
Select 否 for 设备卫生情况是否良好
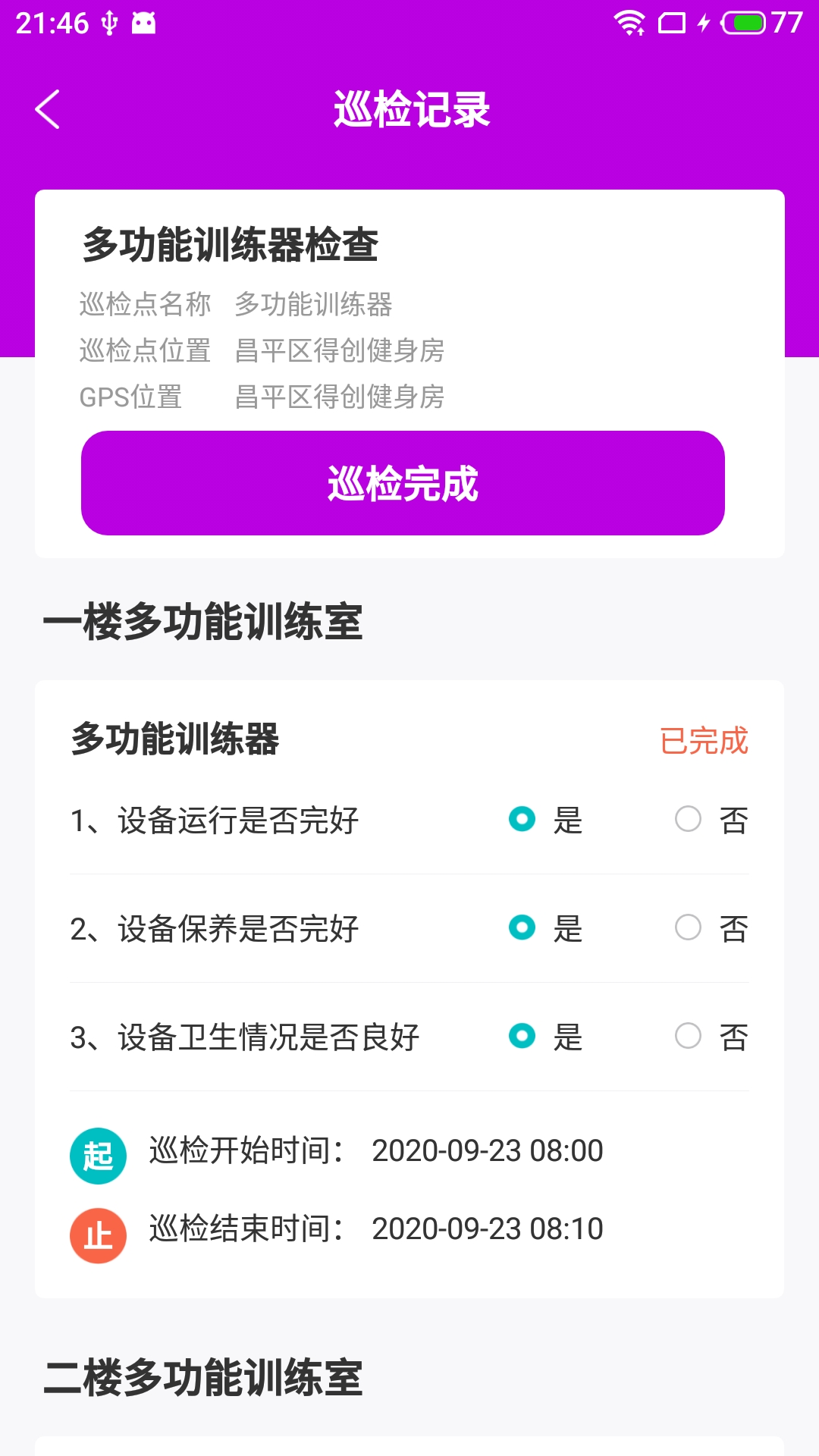tap(689, 1034)
